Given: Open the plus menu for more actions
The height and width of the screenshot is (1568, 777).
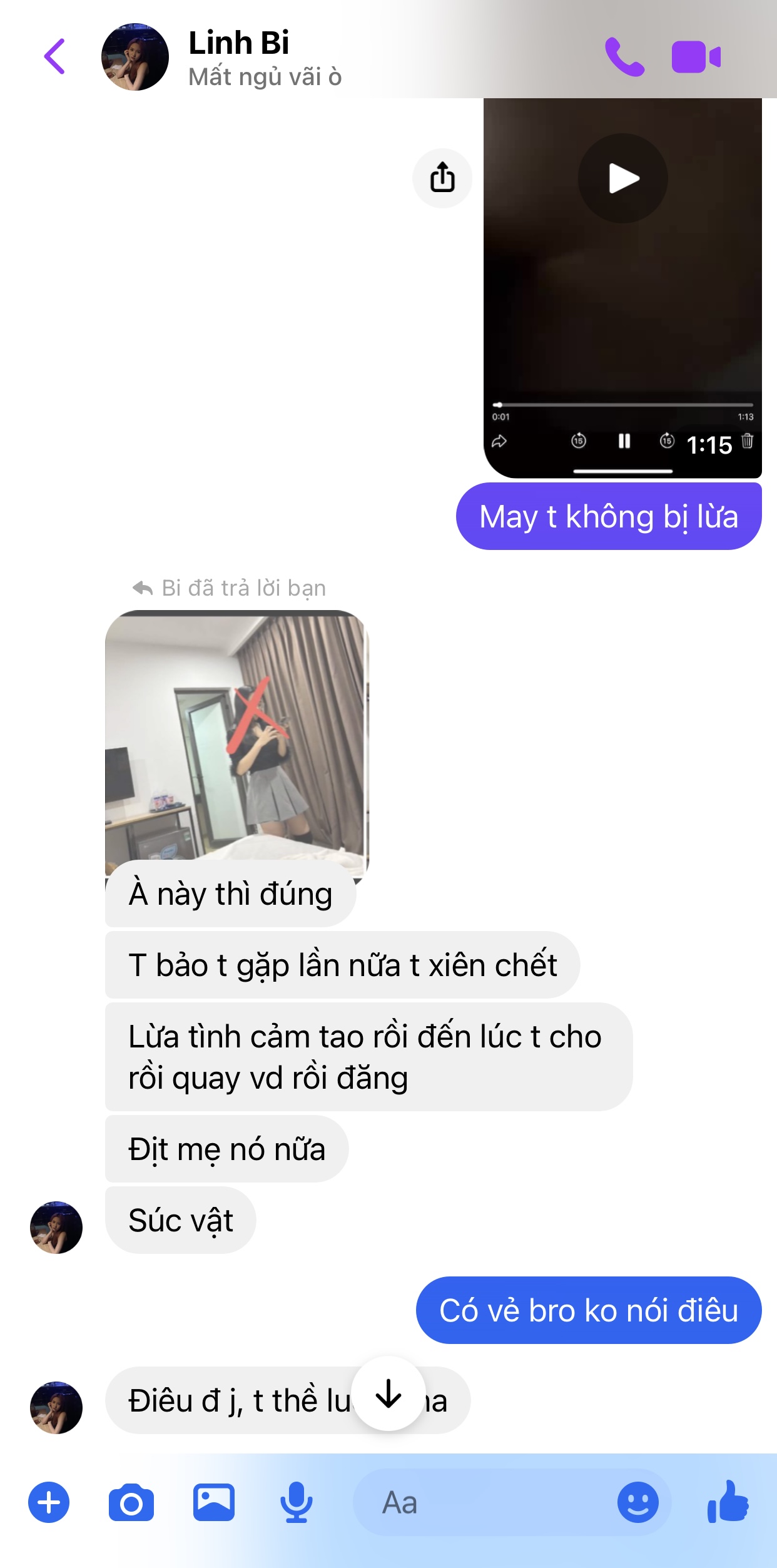Looking at the screenshot, I should [x=49, y=1503].
